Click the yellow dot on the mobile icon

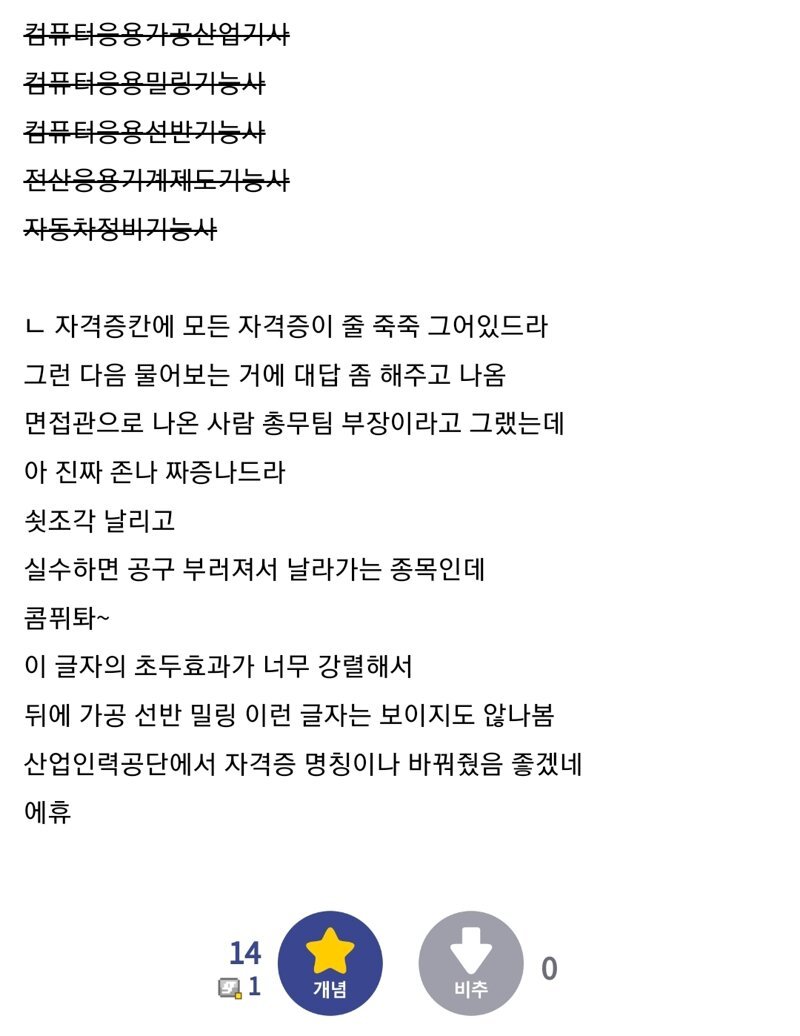239,996
